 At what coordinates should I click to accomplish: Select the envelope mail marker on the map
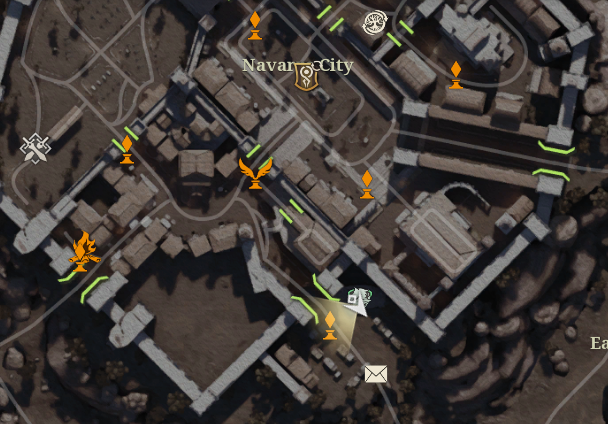[x=375, y=374]
